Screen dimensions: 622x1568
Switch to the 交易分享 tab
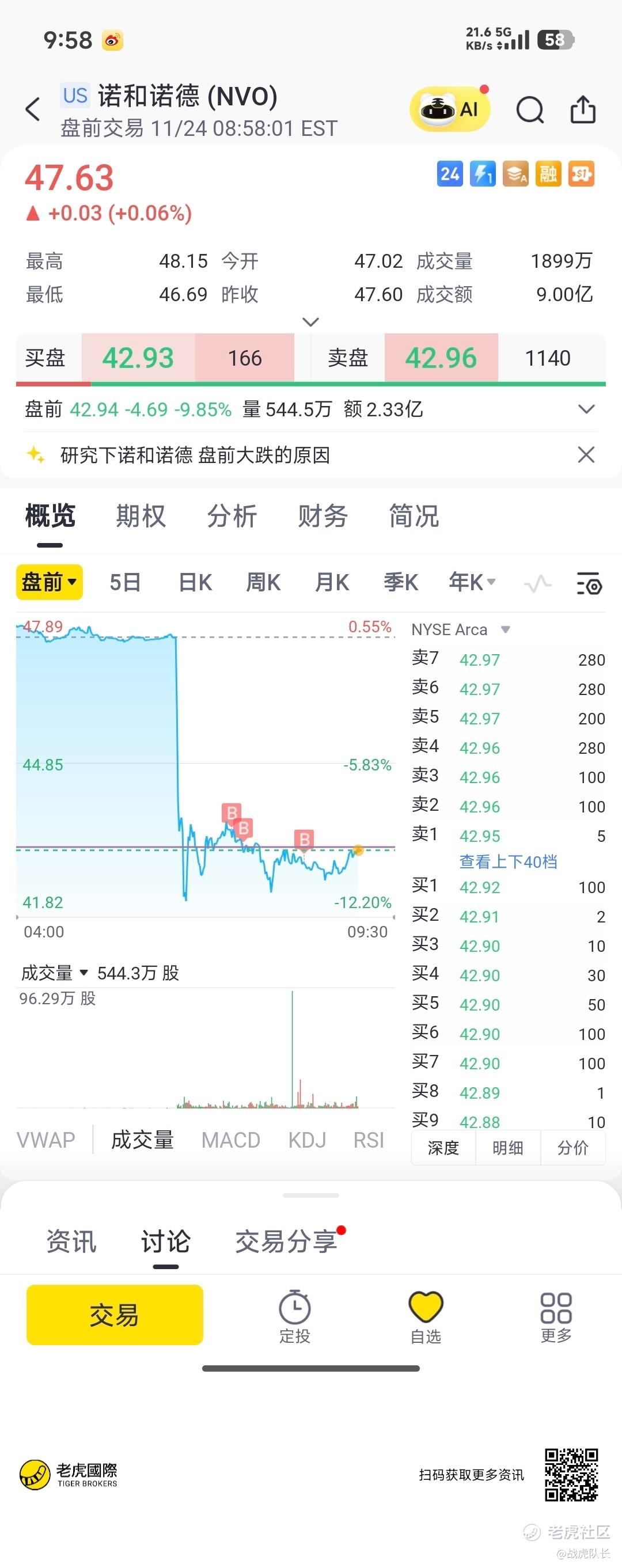pyautogui.click(x=286, y=1242)
